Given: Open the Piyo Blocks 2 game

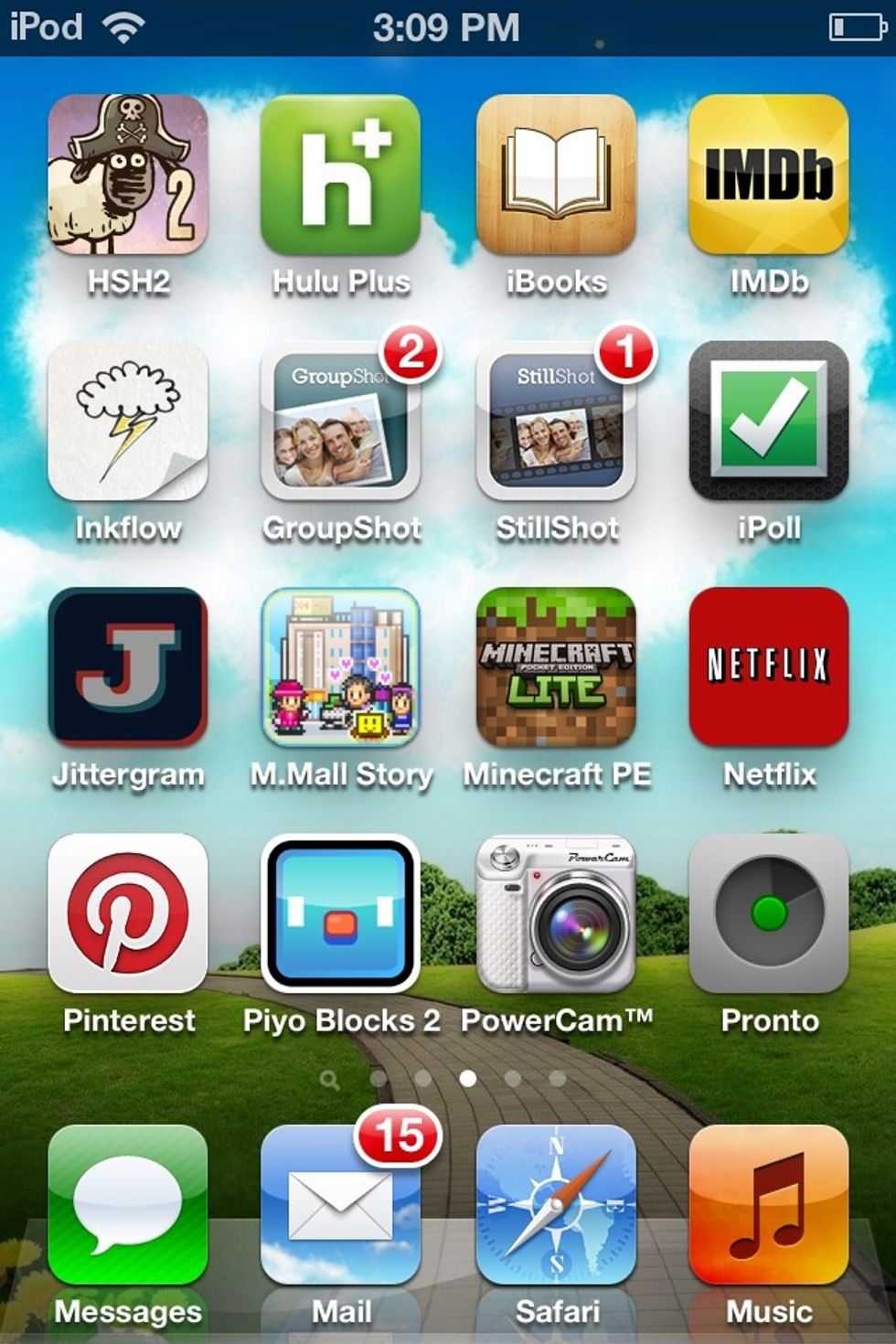Looking at the screenshot, I should [340, 913].
